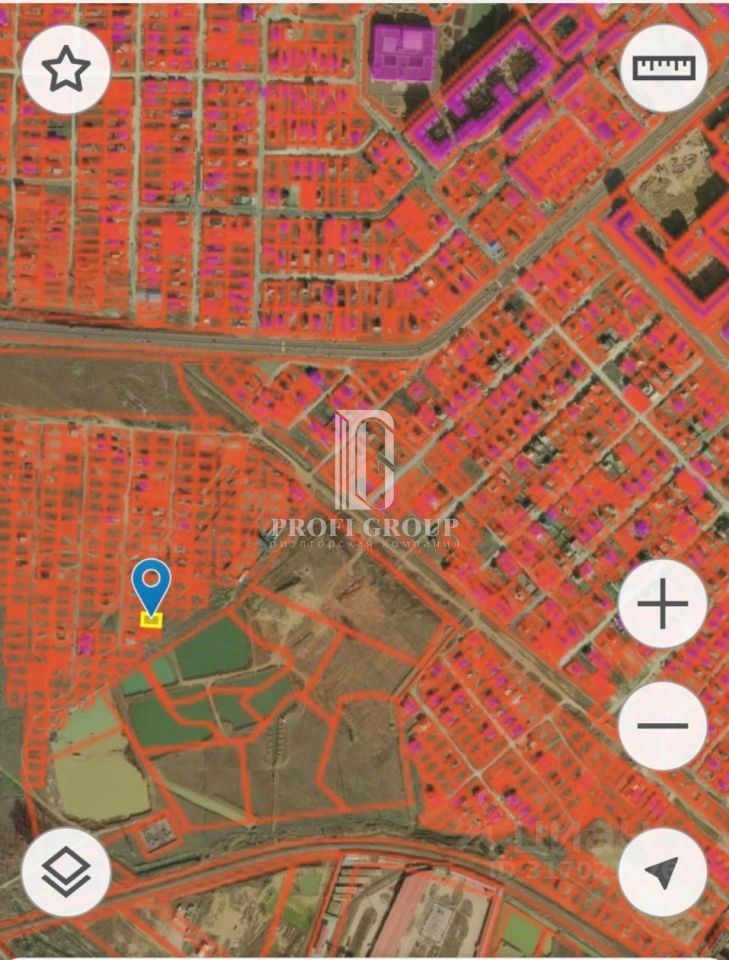Zoom out with the minus button
729x960 pixels.
click(663, 726)
